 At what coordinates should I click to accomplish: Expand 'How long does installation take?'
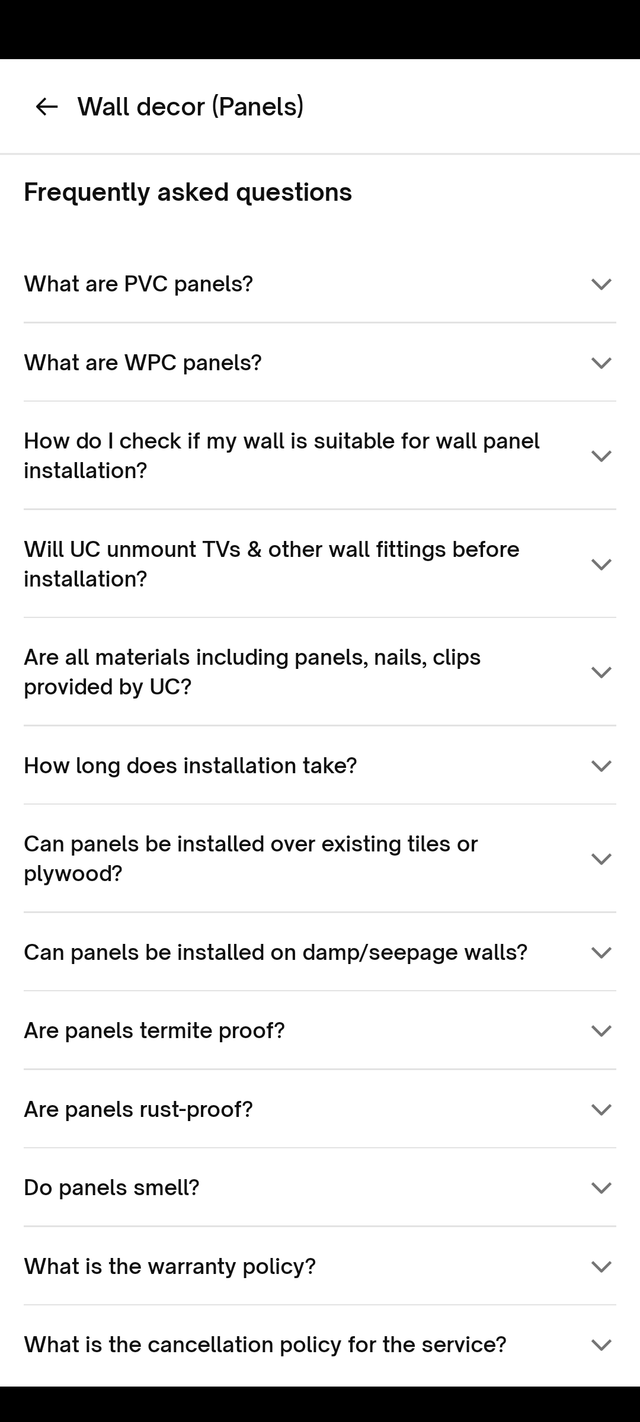600,766
